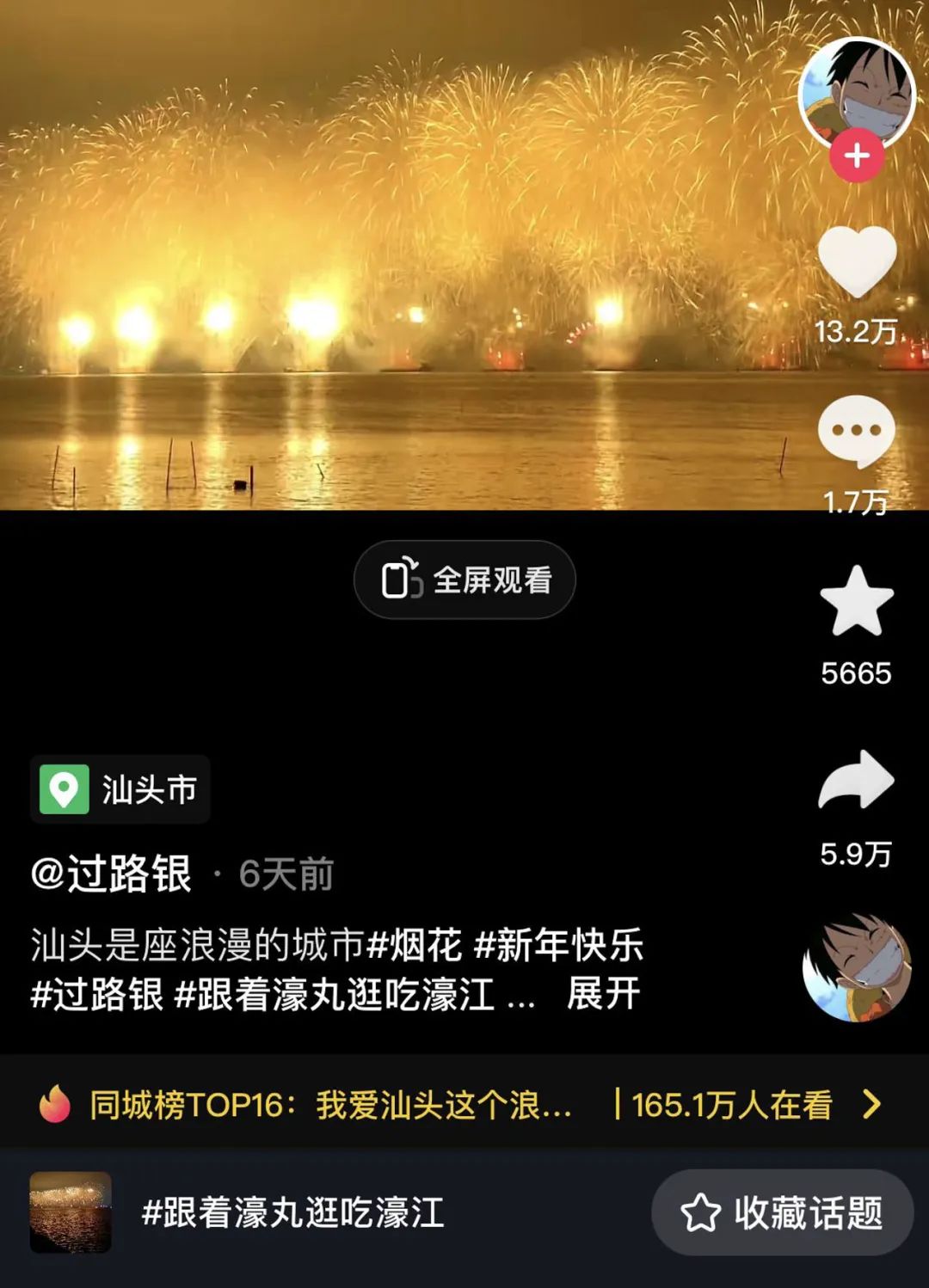The image size is (929, 1288).
Task: Open the spinning music disc
Action: pyautogui.click(x=857, y=968)
